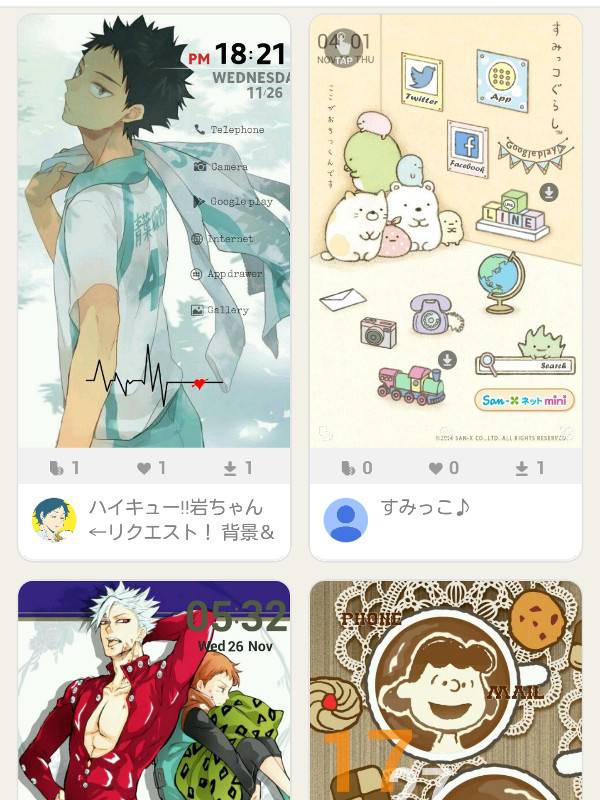Image resolution: width=600 pixels, height=800 pixels.
Task: View ハイキュー!!岩ちゃん author's profile avatar
Action: 54,520
